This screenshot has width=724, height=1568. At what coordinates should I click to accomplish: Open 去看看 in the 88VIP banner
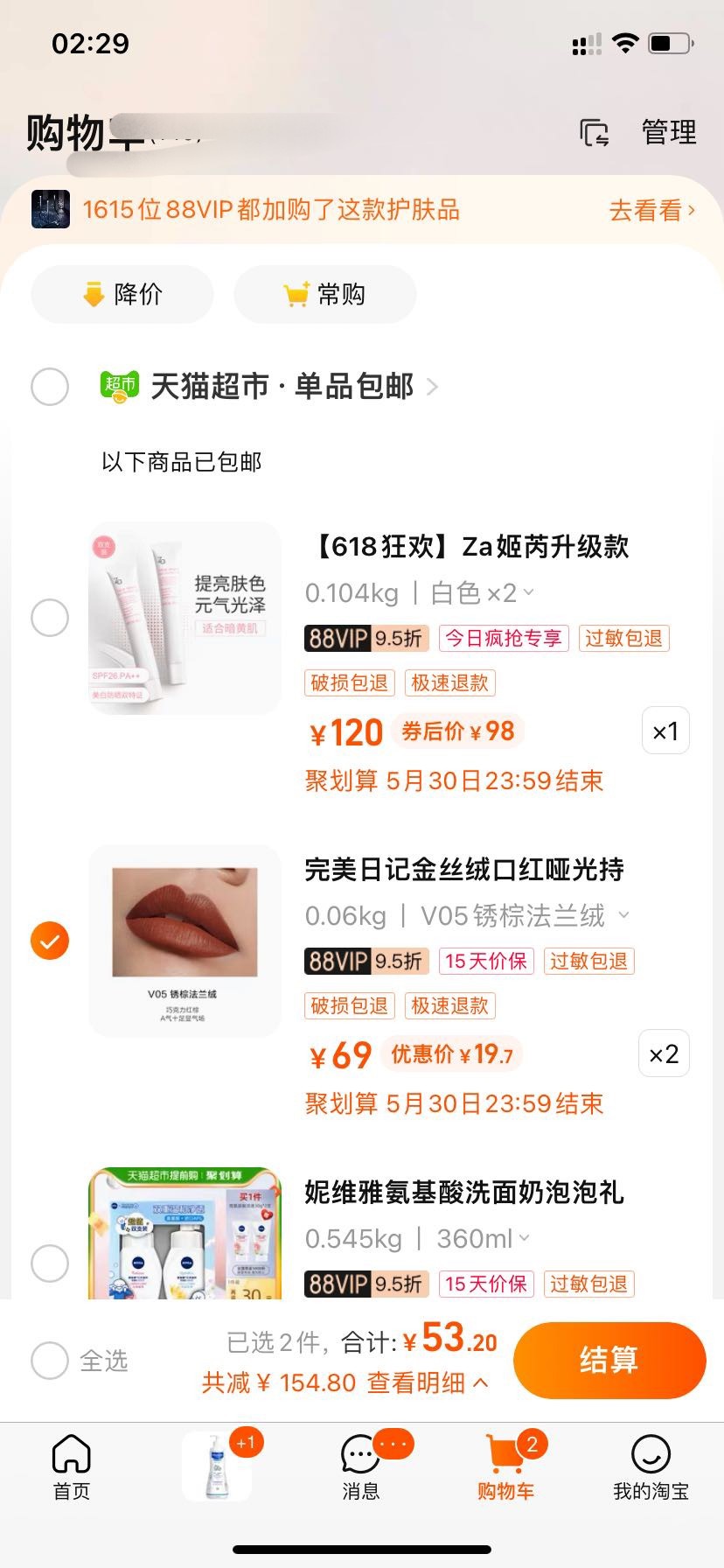[x=651, y=210]
